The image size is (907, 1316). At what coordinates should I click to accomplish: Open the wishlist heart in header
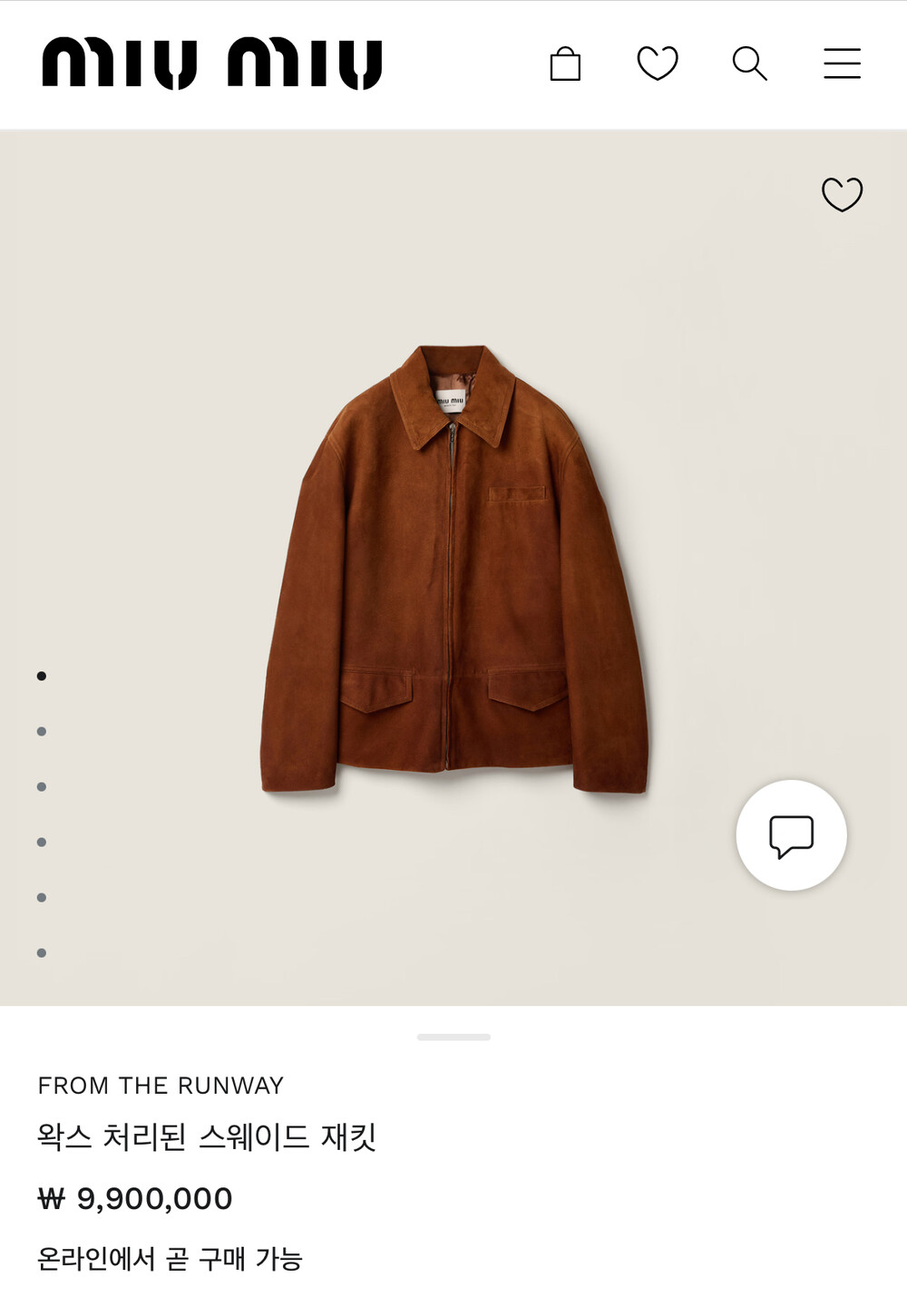[658, 63]
